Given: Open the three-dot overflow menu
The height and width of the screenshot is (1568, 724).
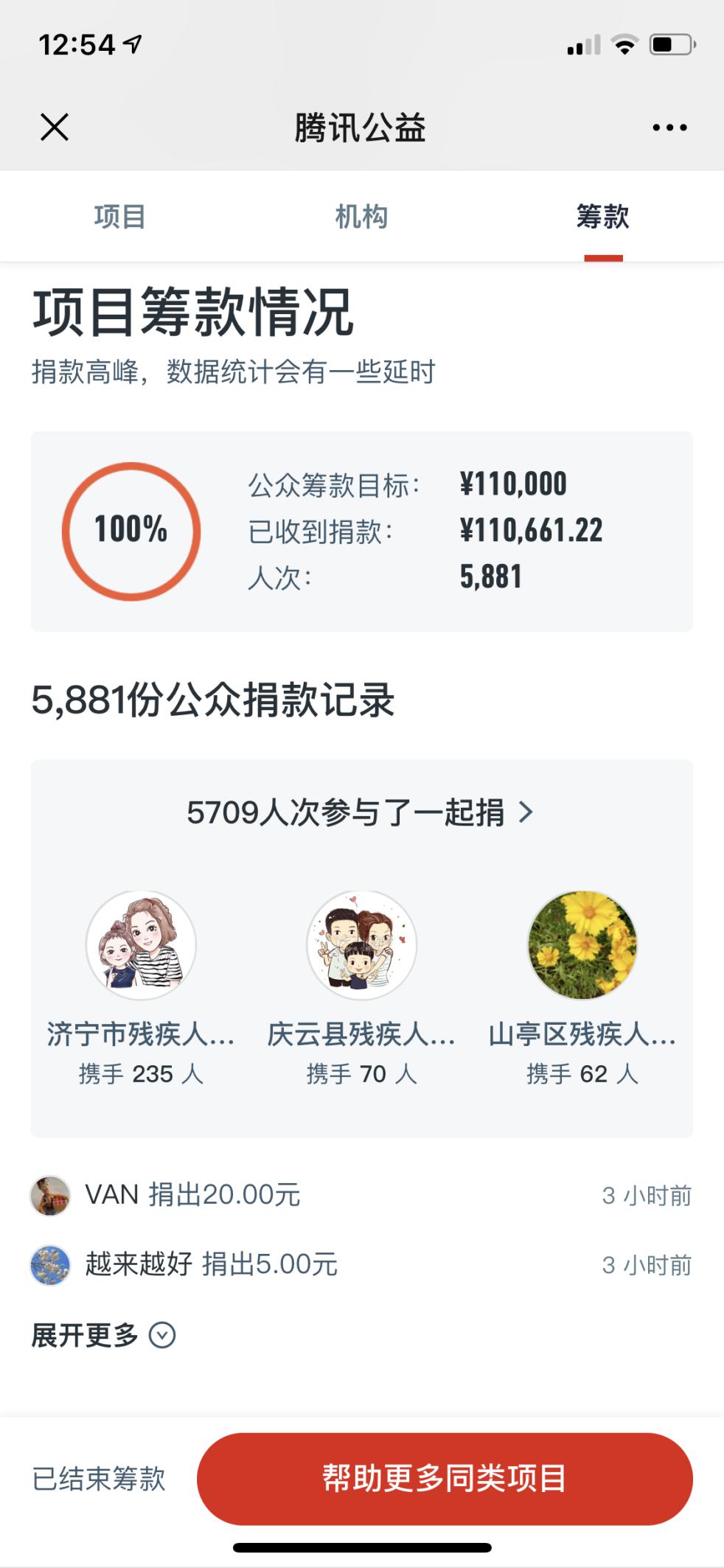Looking at the screenshot, I should point(669,128).
